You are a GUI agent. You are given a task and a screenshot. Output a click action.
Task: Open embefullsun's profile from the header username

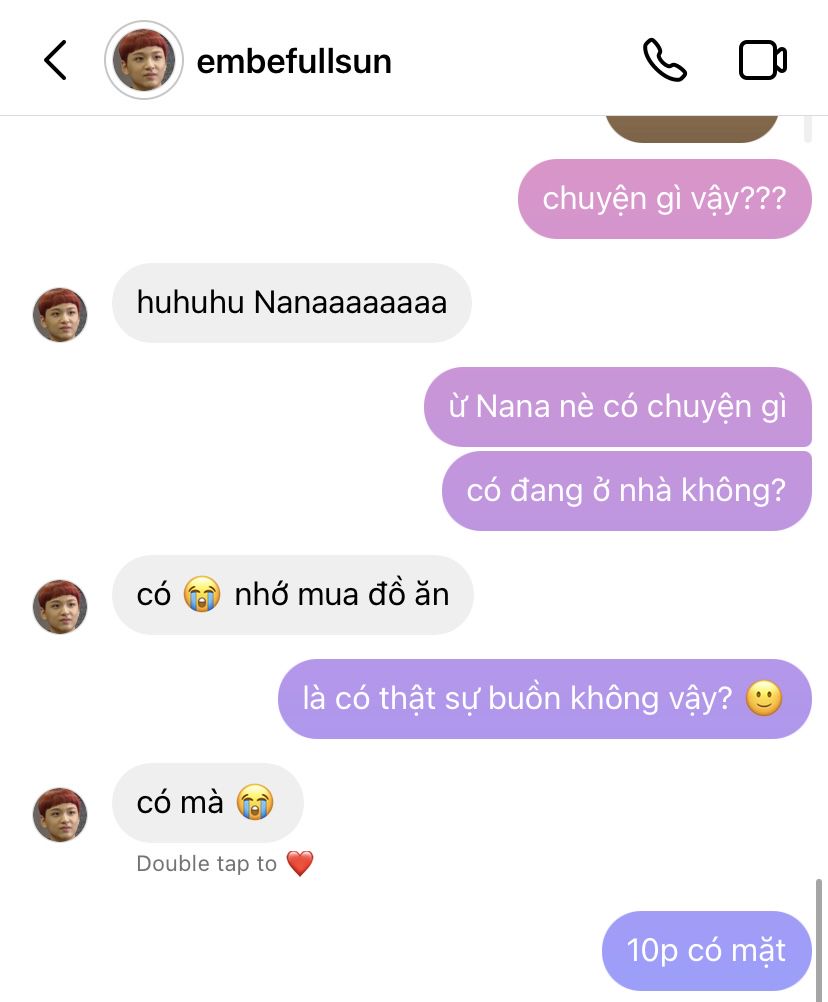click(x=294, y=62)
